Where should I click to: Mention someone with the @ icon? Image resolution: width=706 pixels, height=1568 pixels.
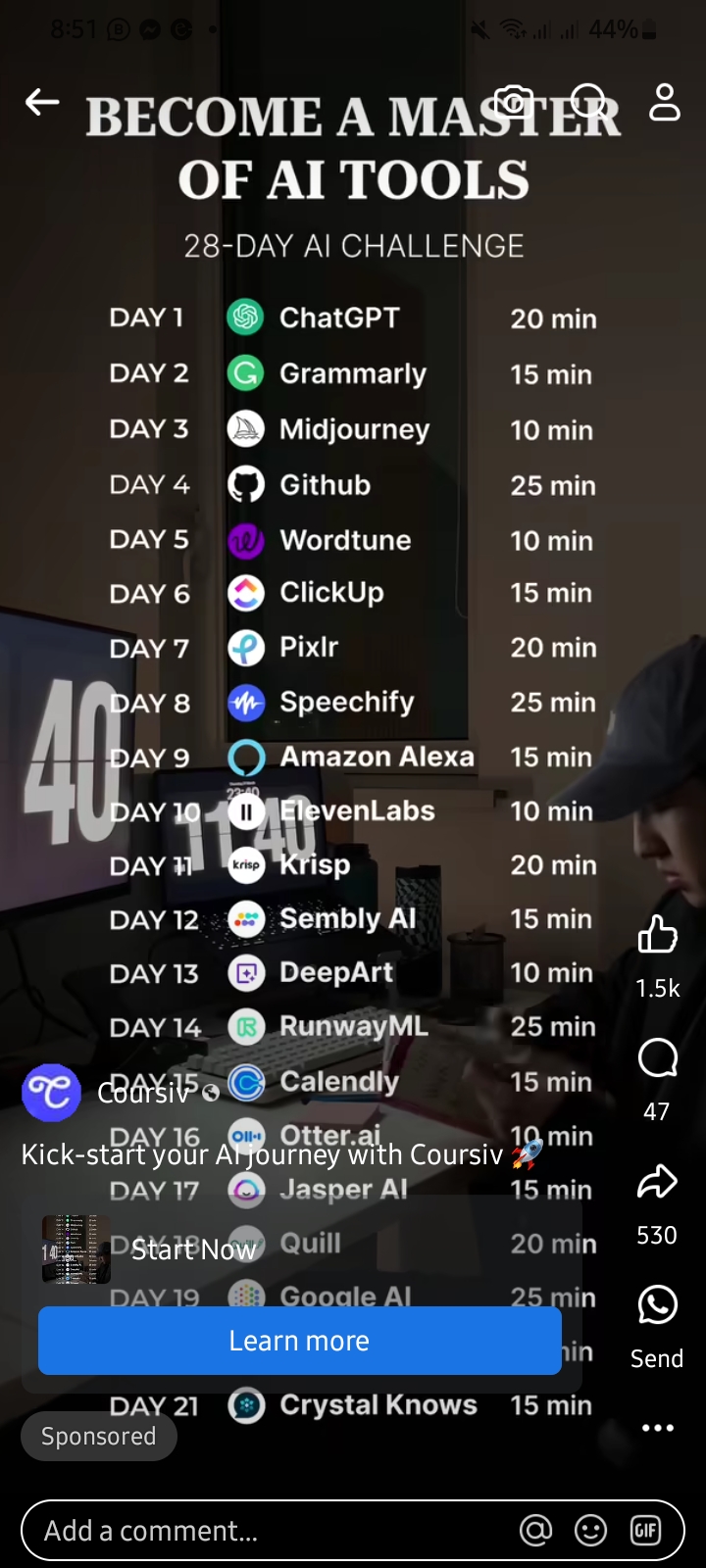pos(535,1531)
